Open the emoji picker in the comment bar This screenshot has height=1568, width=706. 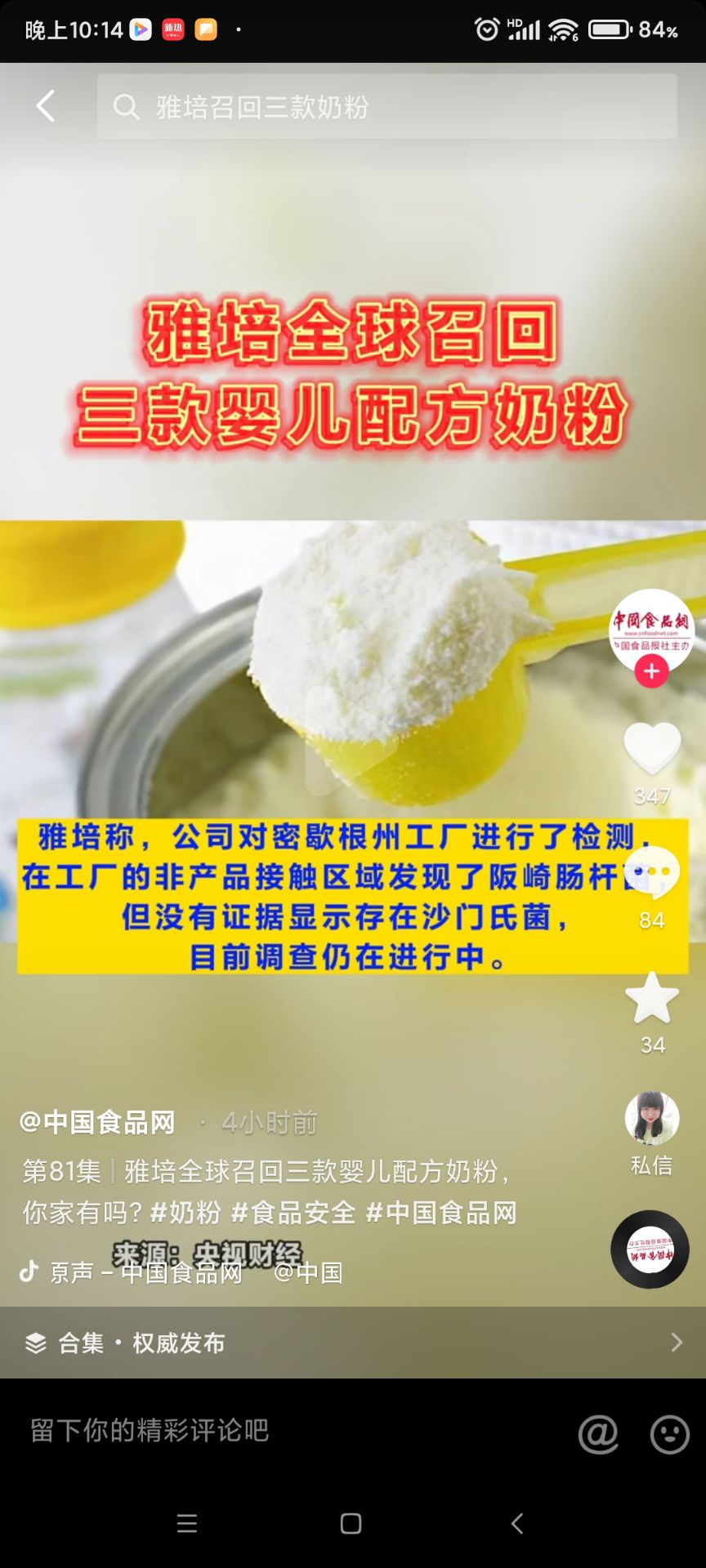click(x=669, y=1434)
